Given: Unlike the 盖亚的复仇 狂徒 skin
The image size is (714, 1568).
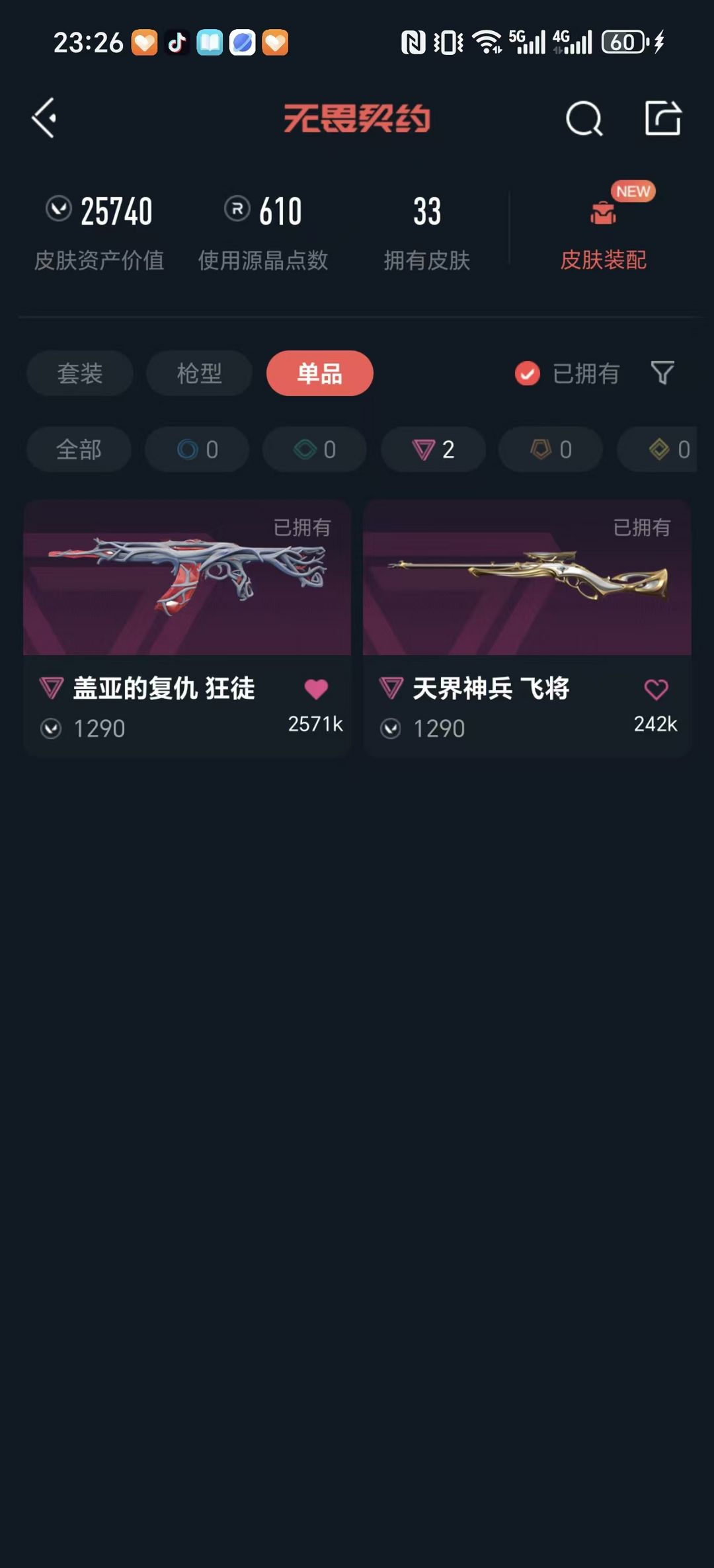Looking at the screenshot, I should 316,689.
